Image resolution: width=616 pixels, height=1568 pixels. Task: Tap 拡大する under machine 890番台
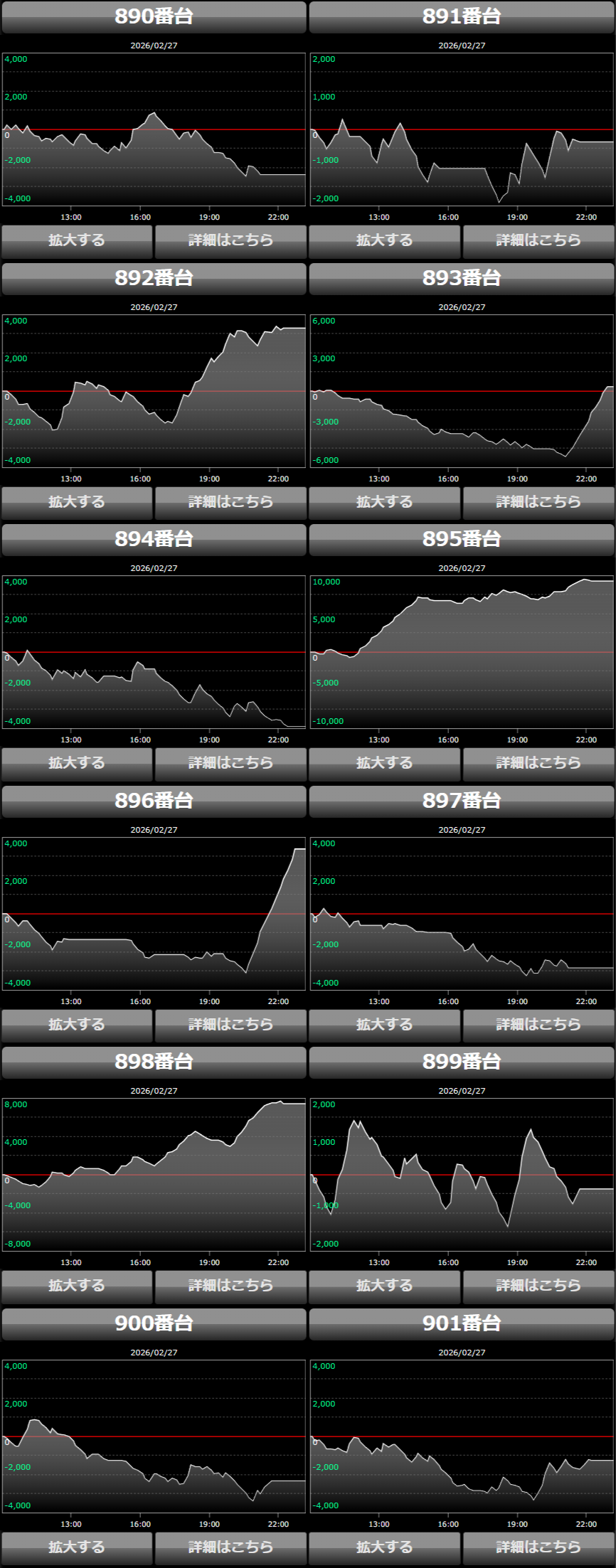tap(77, 240)
